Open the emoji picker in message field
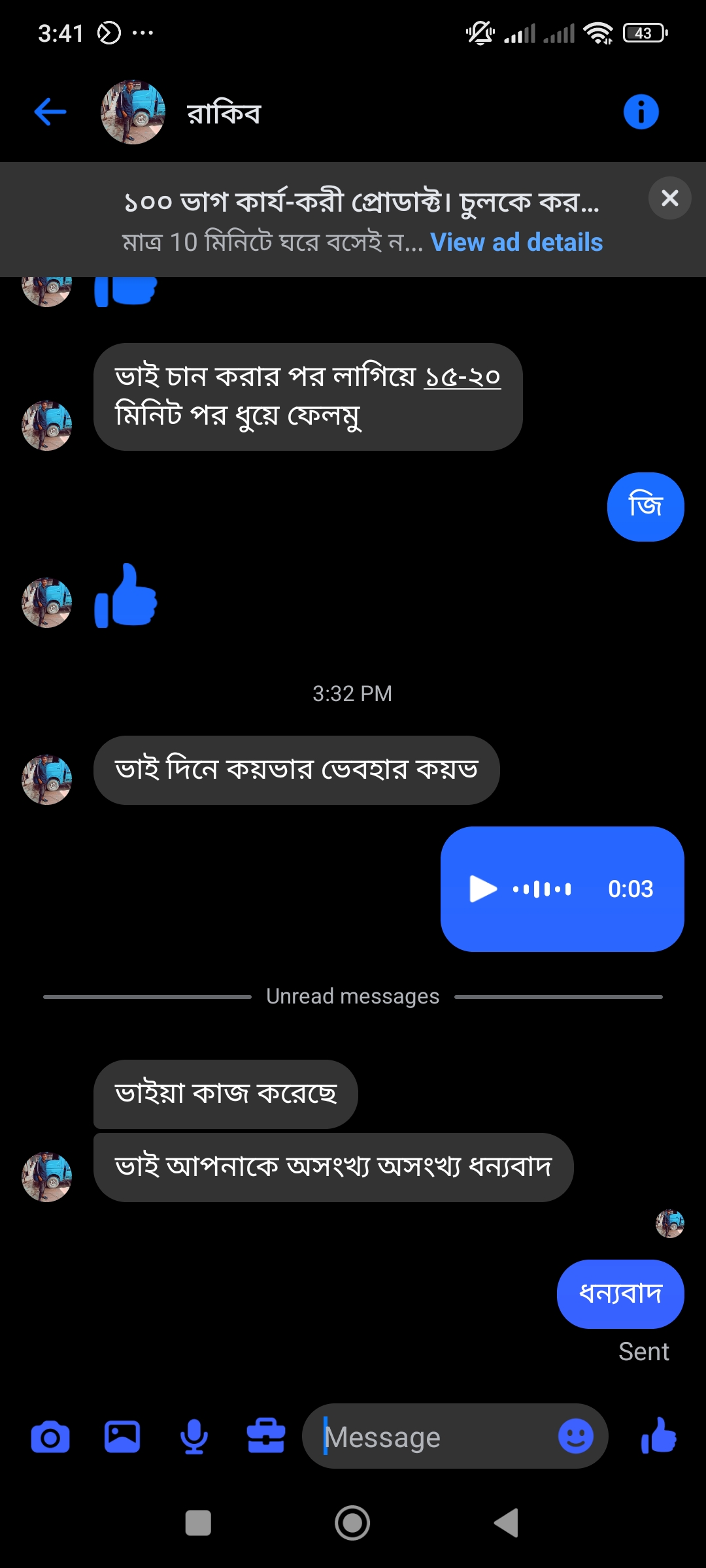 pos(576,1436)
